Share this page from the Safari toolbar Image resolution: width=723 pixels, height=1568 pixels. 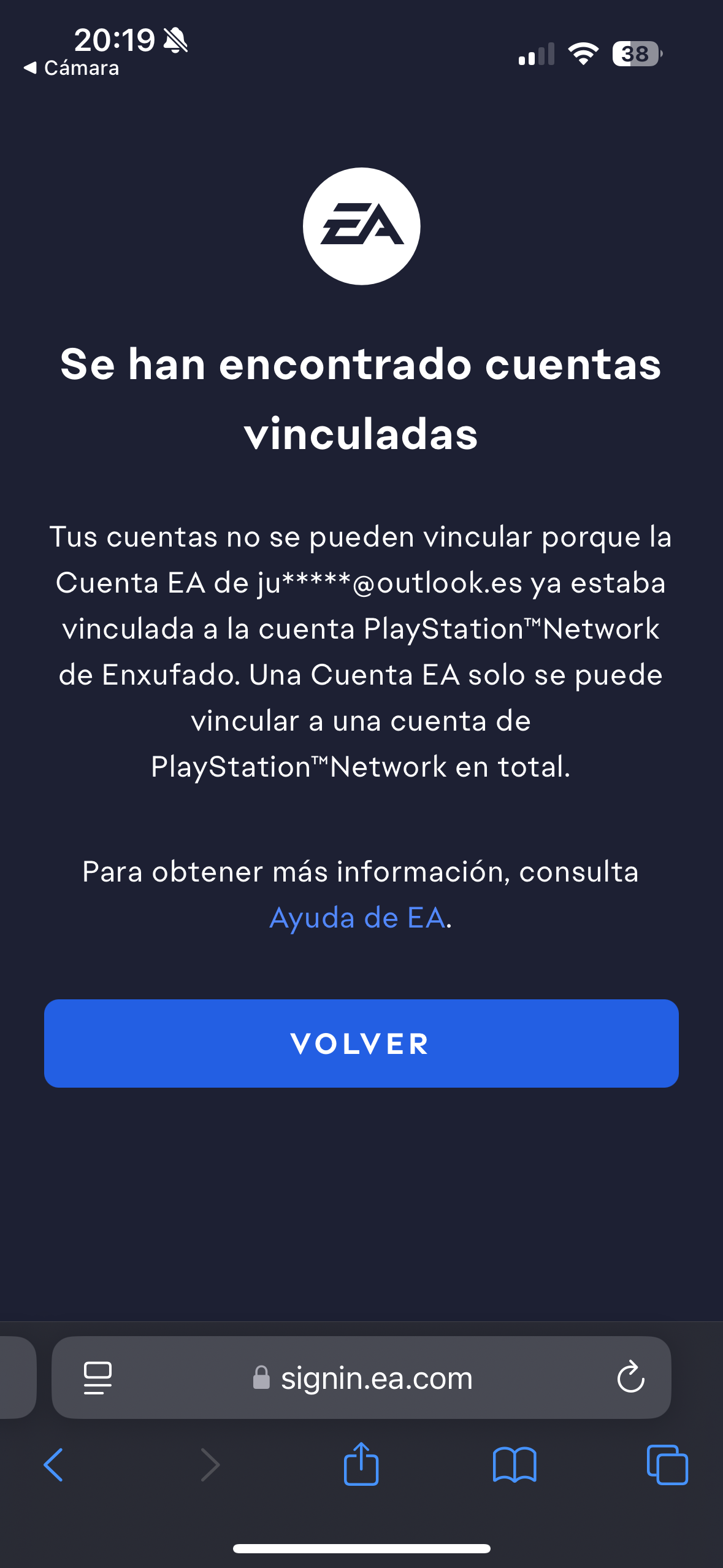361,1464
